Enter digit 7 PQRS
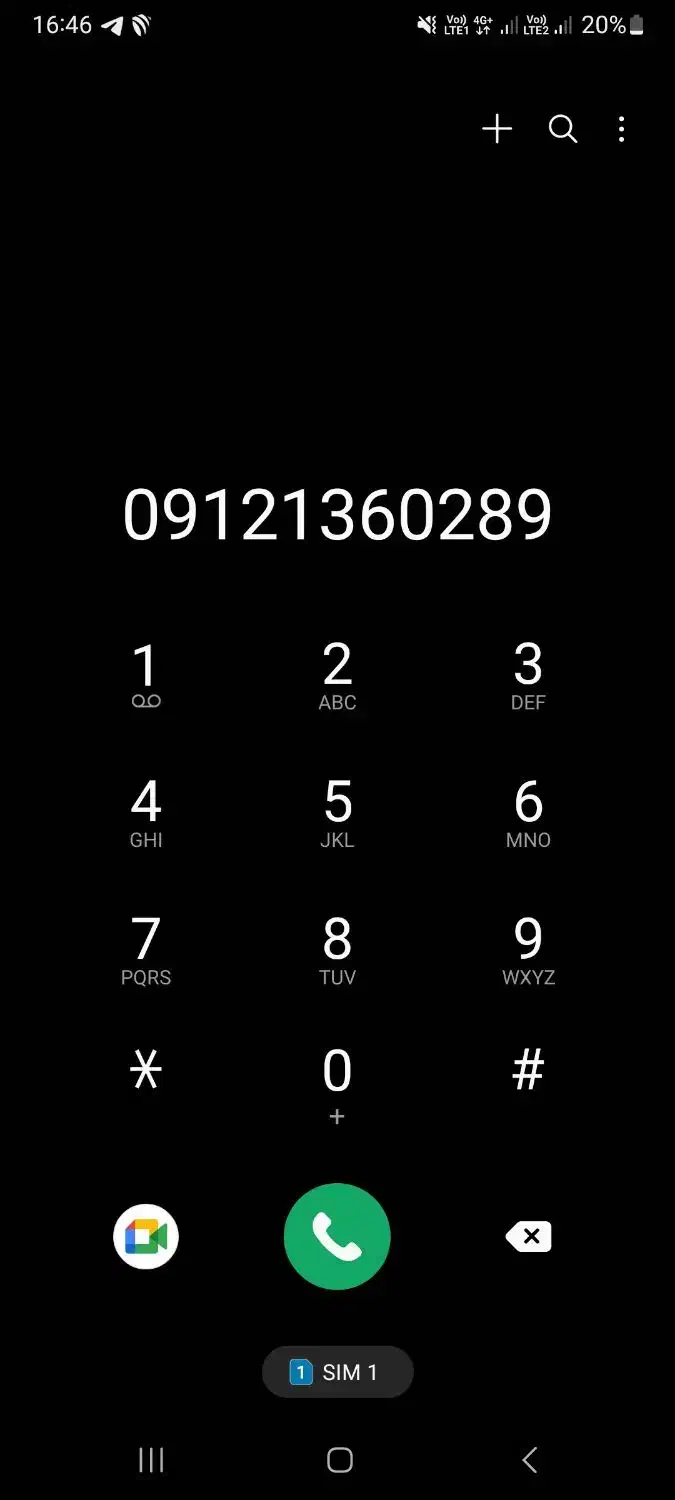The width and height of the screenshot is (675, 1500). point(146,950)
